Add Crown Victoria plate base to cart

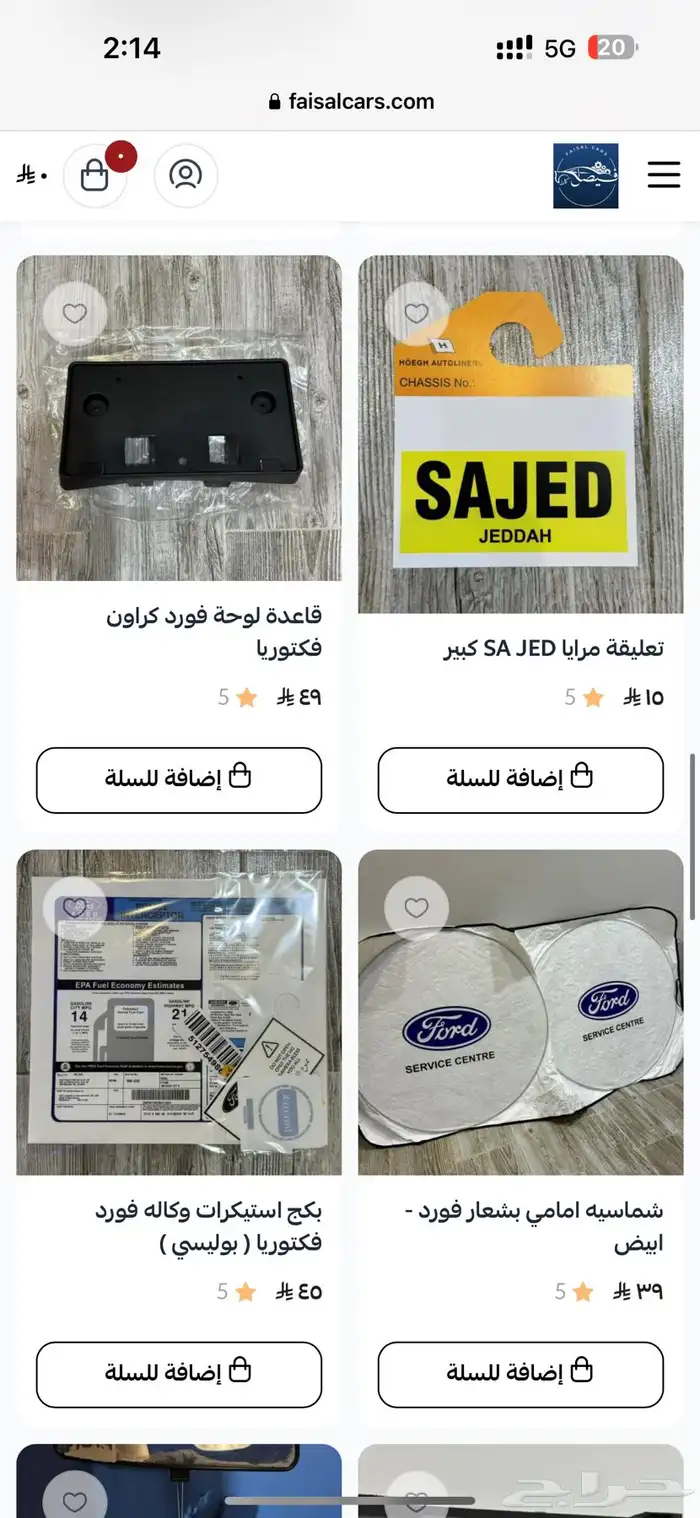pyautogui.click(x=179, y=779)
